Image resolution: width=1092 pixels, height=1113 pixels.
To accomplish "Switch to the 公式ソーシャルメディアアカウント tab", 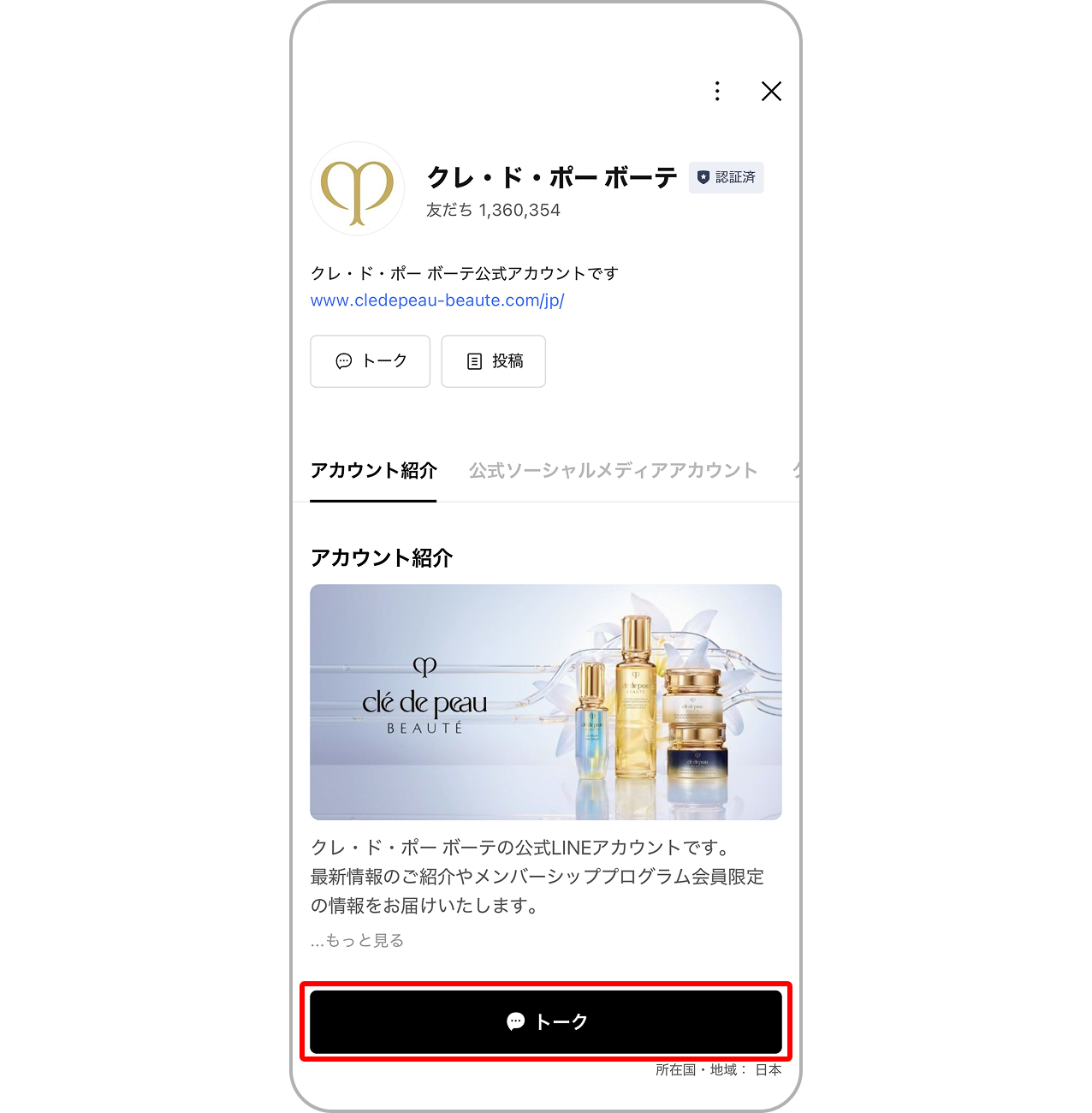I will [613, 471].
